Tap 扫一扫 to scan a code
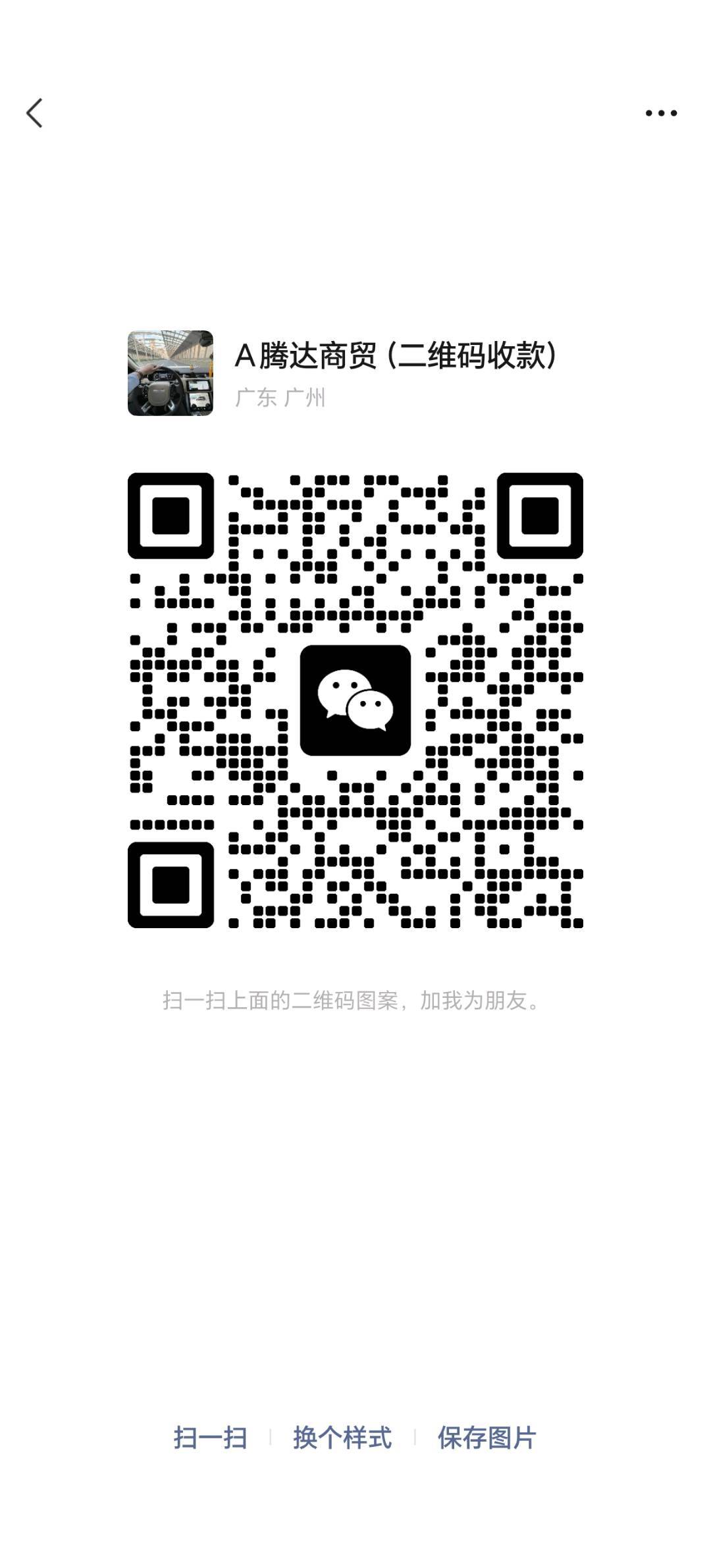 pyautogui.click(x=211, y=1437)
